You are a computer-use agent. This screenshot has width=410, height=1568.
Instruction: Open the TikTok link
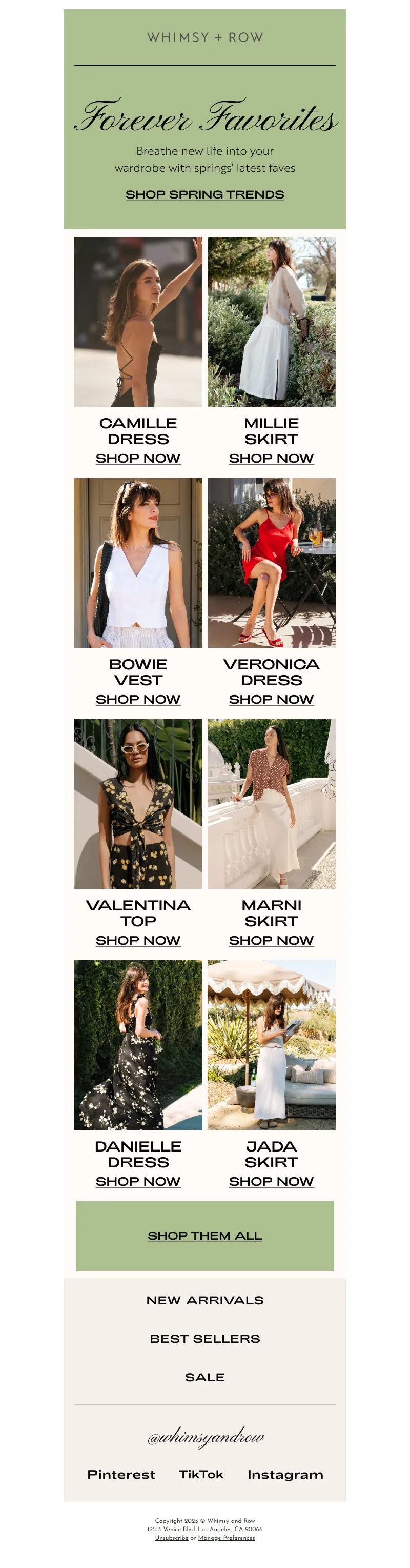coord(201,1474)
